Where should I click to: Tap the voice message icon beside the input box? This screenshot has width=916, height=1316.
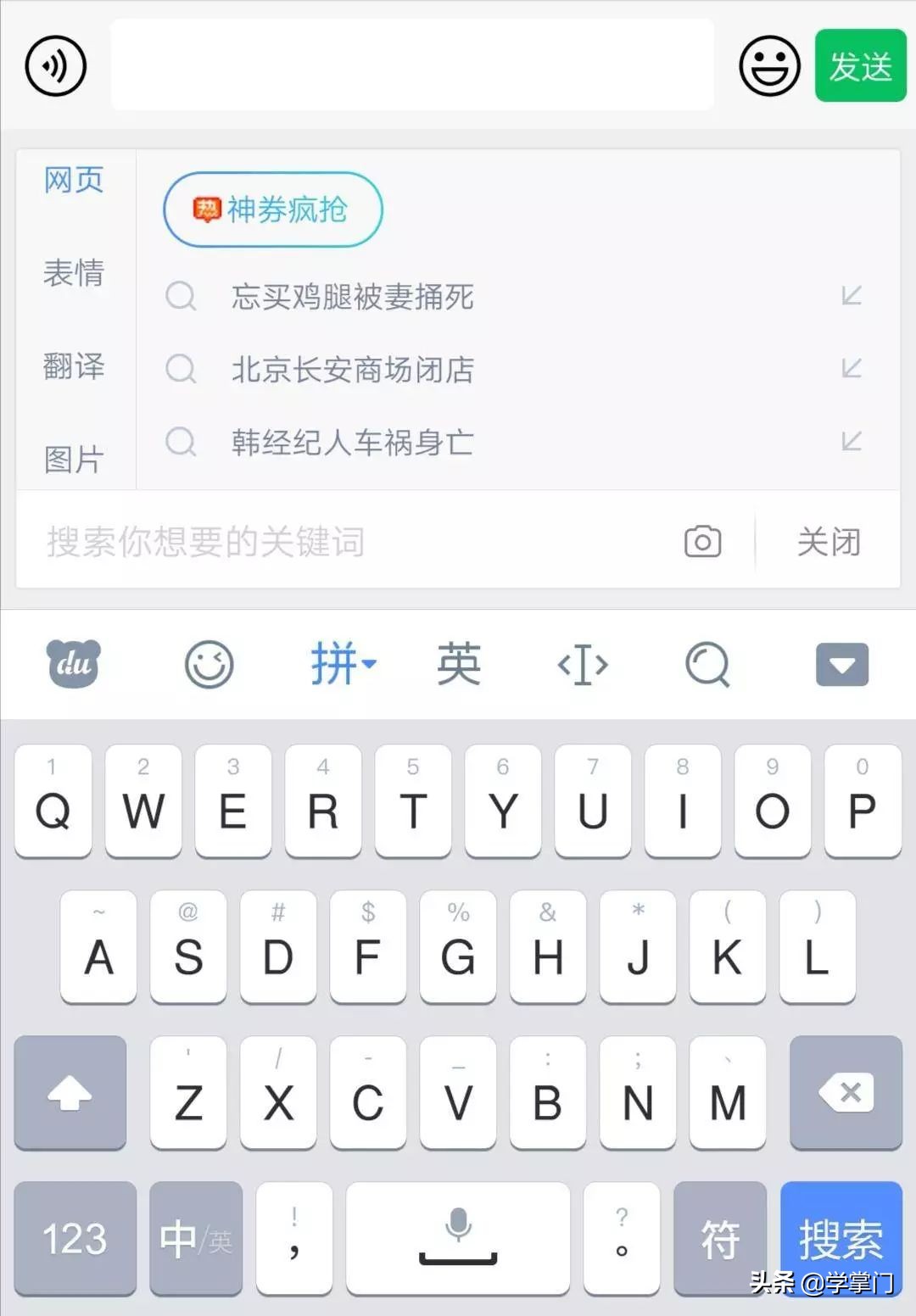click(x=54, y=64)
